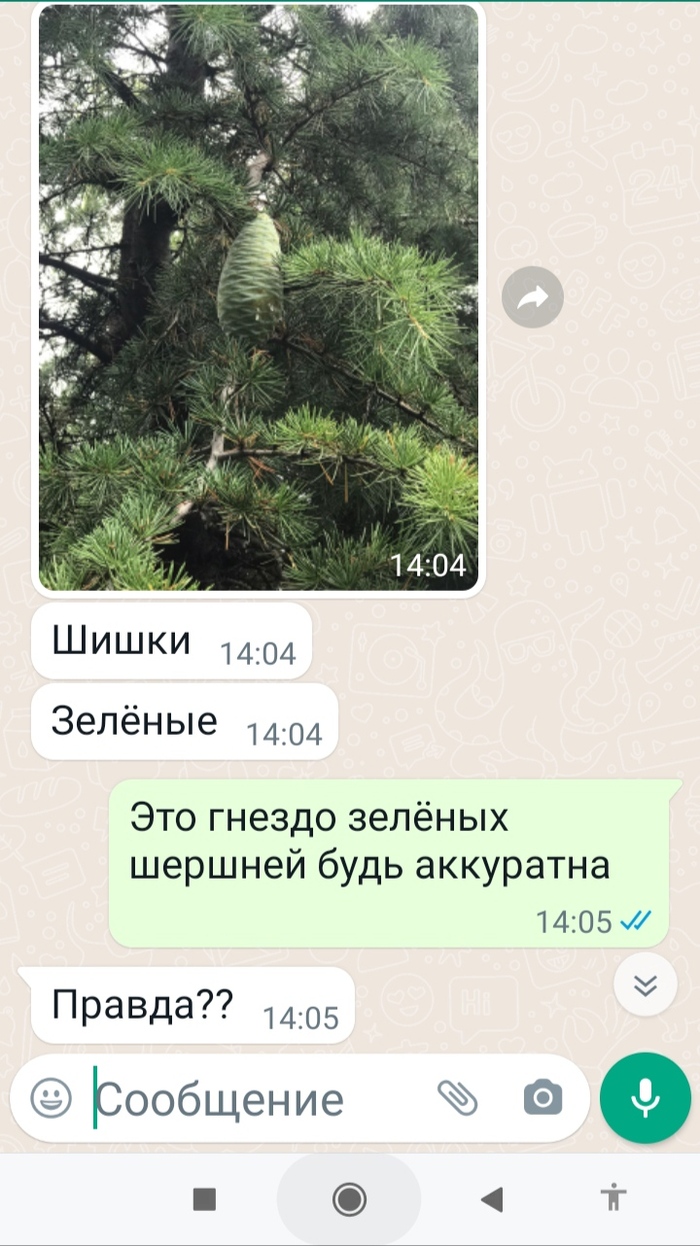Viewport: 700px width, 1246px height.
Task: Go to the home screen with the circle button
Action: coord(349,1199)
